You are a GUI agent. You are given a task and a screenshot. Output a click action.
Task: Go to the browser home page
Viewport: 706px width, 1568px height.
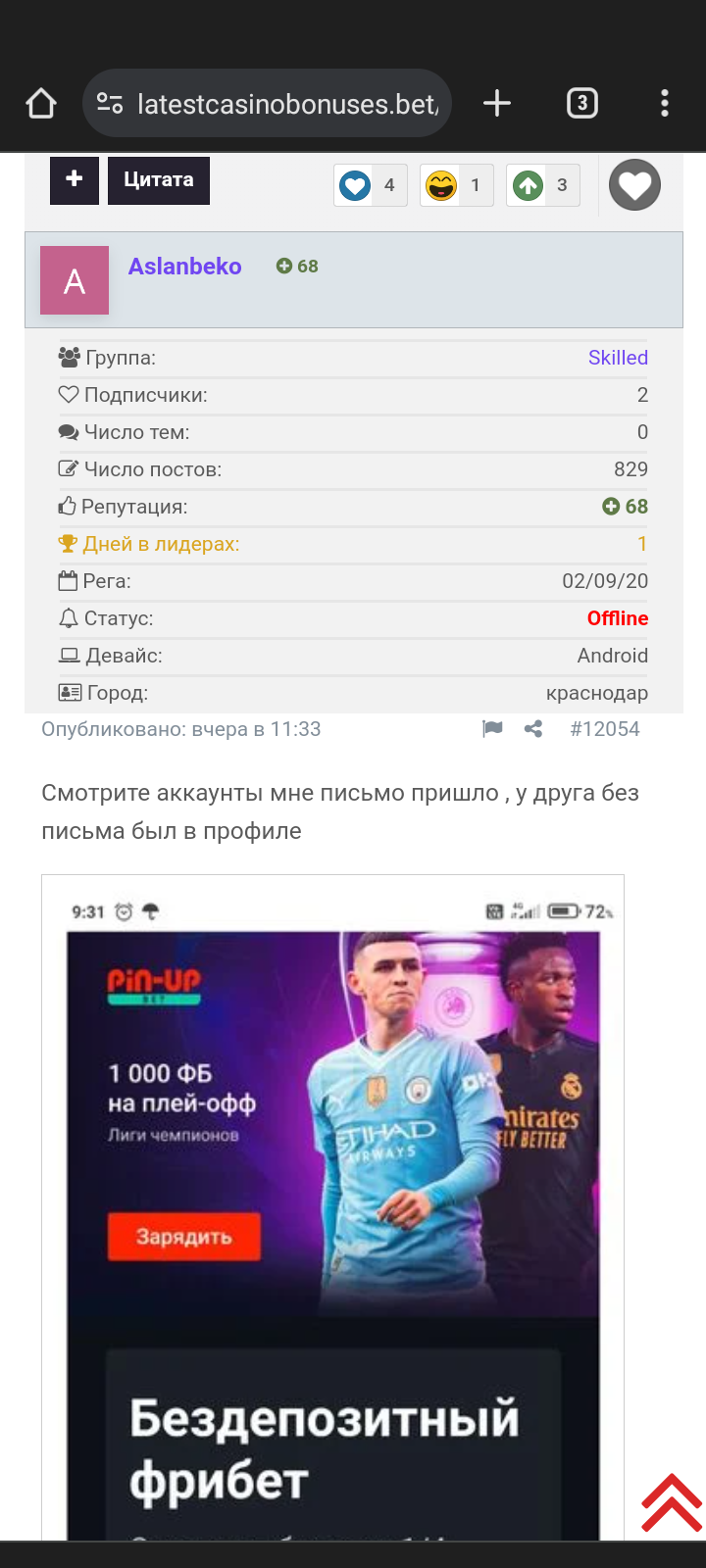tap(41, 103)
